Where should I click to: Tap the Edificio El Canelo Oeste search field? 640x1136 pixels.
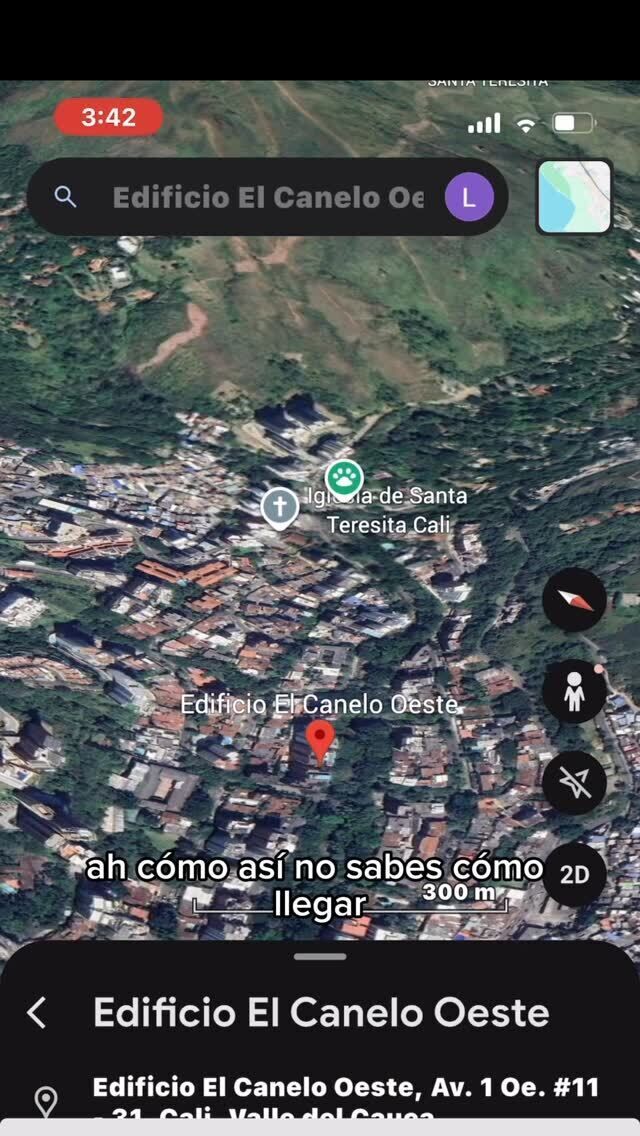point(267,197)
